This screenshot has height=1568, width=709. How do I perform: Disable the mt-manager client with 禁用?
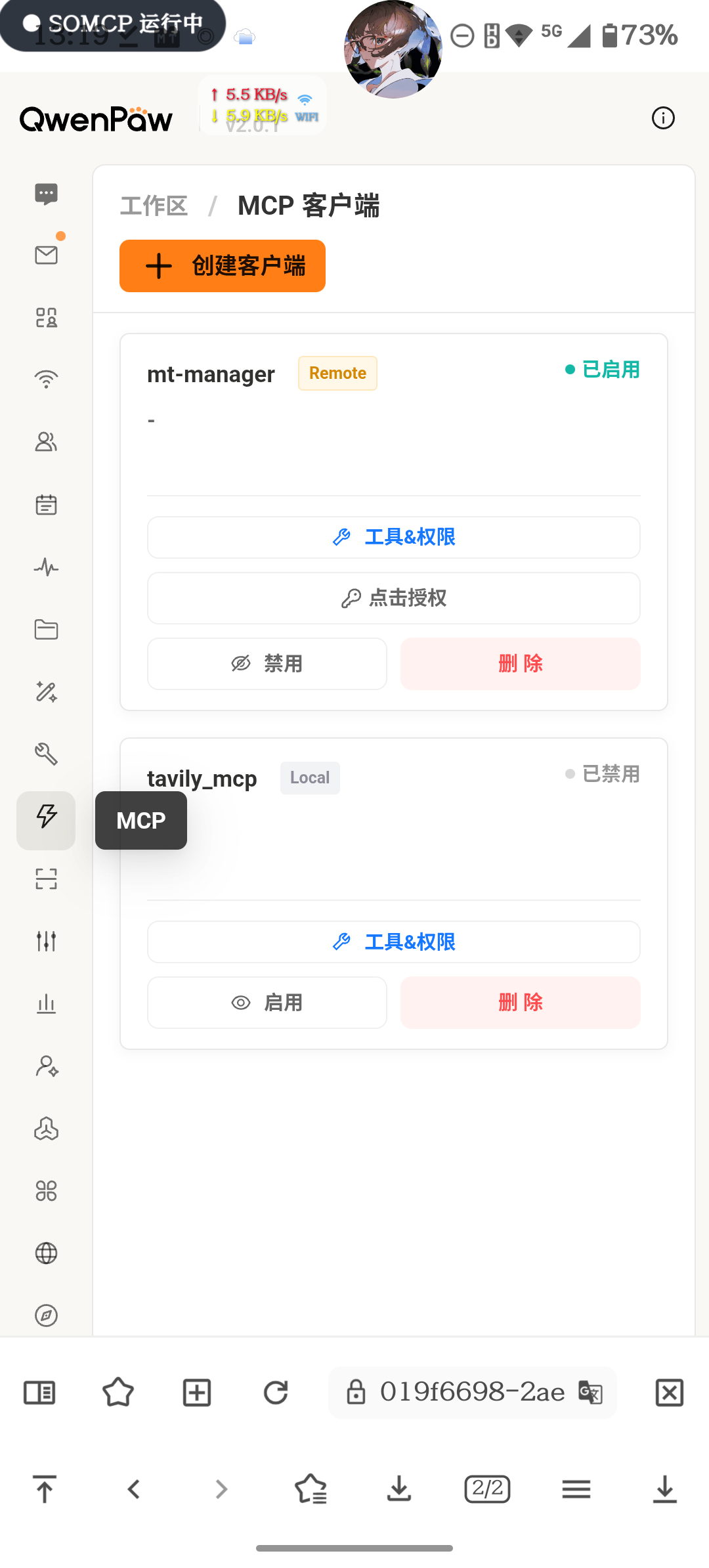(267, 664)
